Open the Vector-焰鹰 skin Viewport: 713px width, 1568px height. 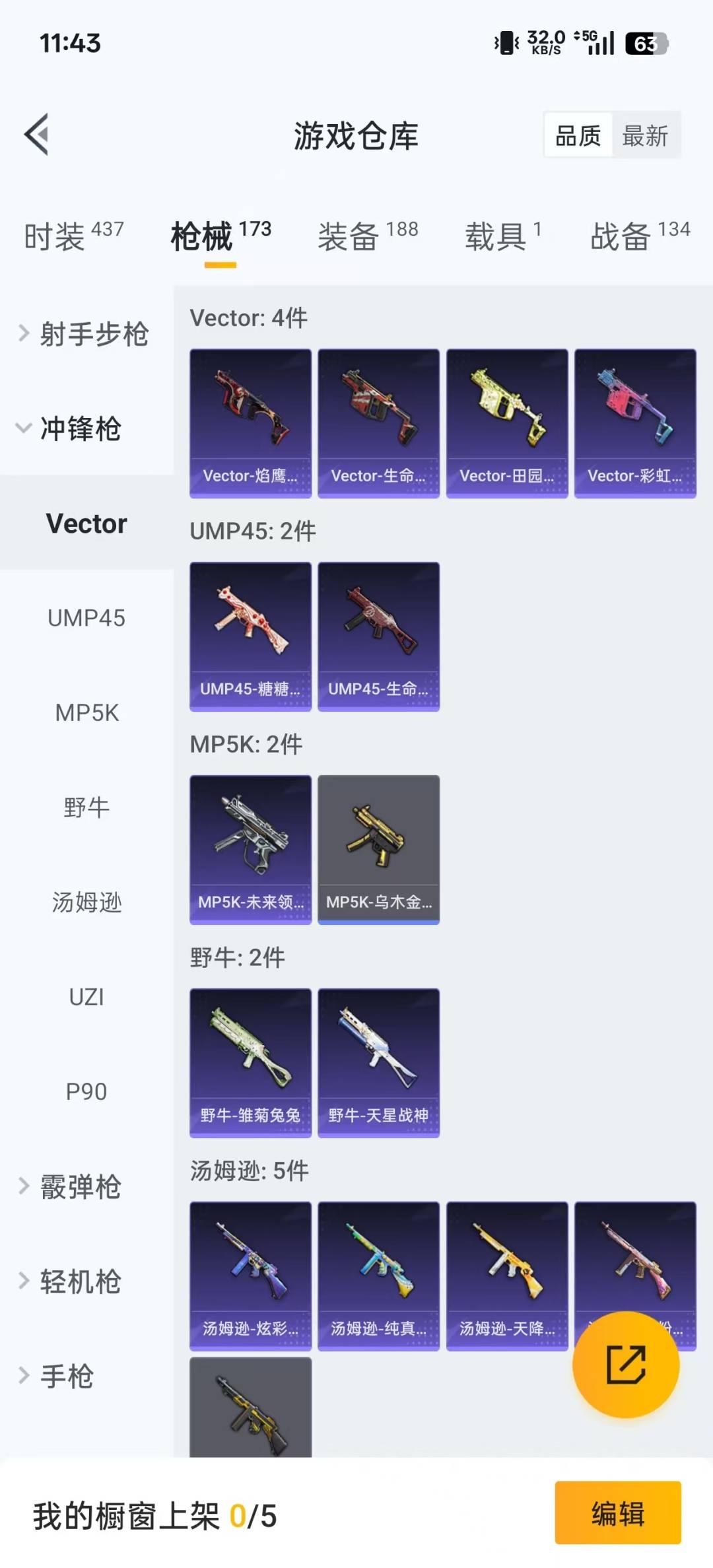(x=250, y=423)
